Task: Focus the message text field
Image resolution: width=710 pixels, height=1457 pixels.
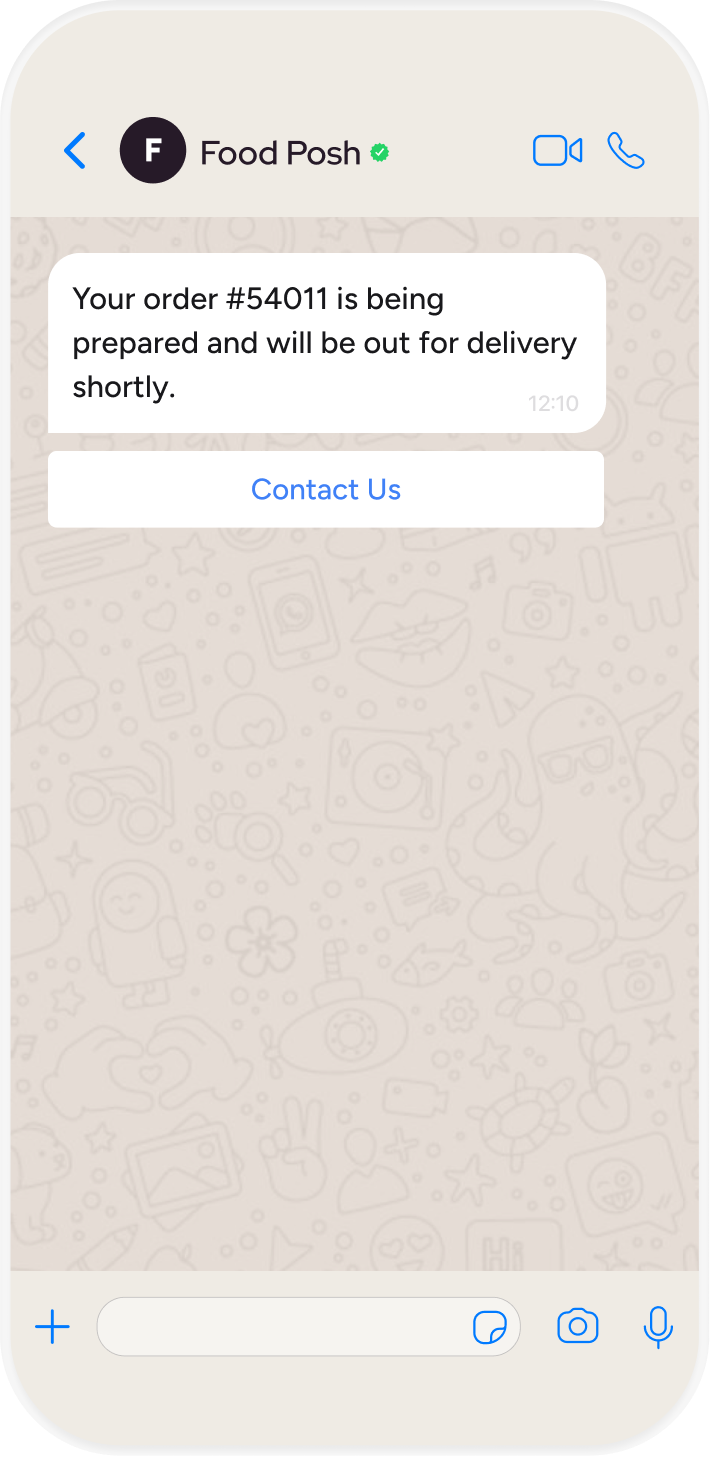Action: [x=280, y=1327]
